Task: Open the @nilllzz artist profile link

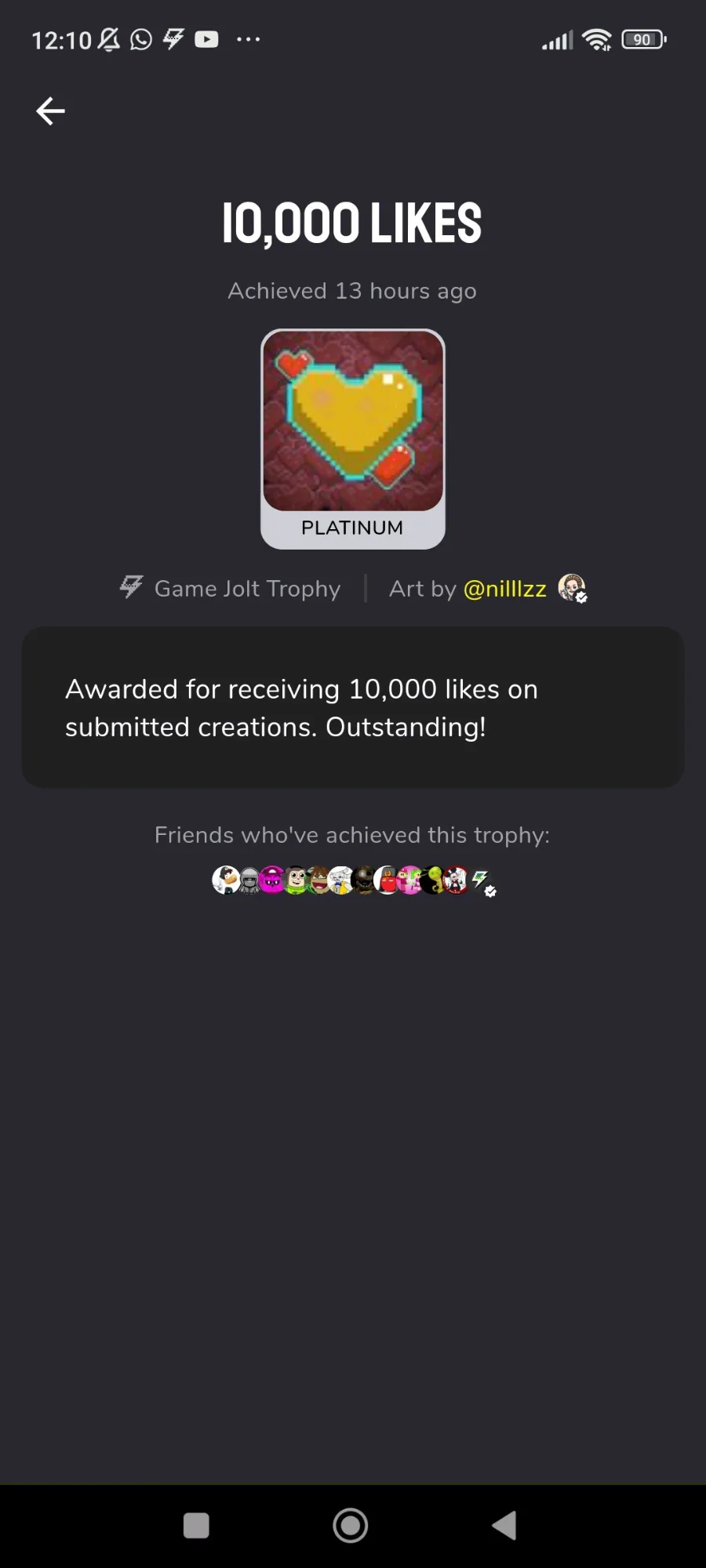Action: pos(504,589)
